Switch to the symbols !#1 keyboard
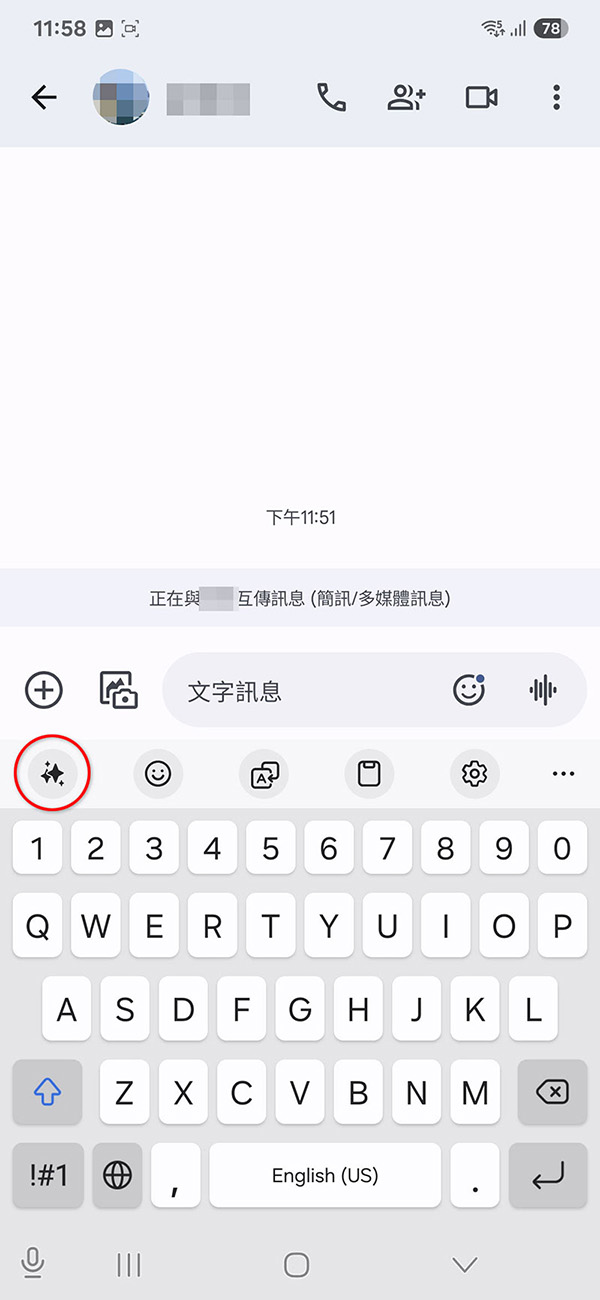Viewport: 600px width, 1300px height. 47,1176
